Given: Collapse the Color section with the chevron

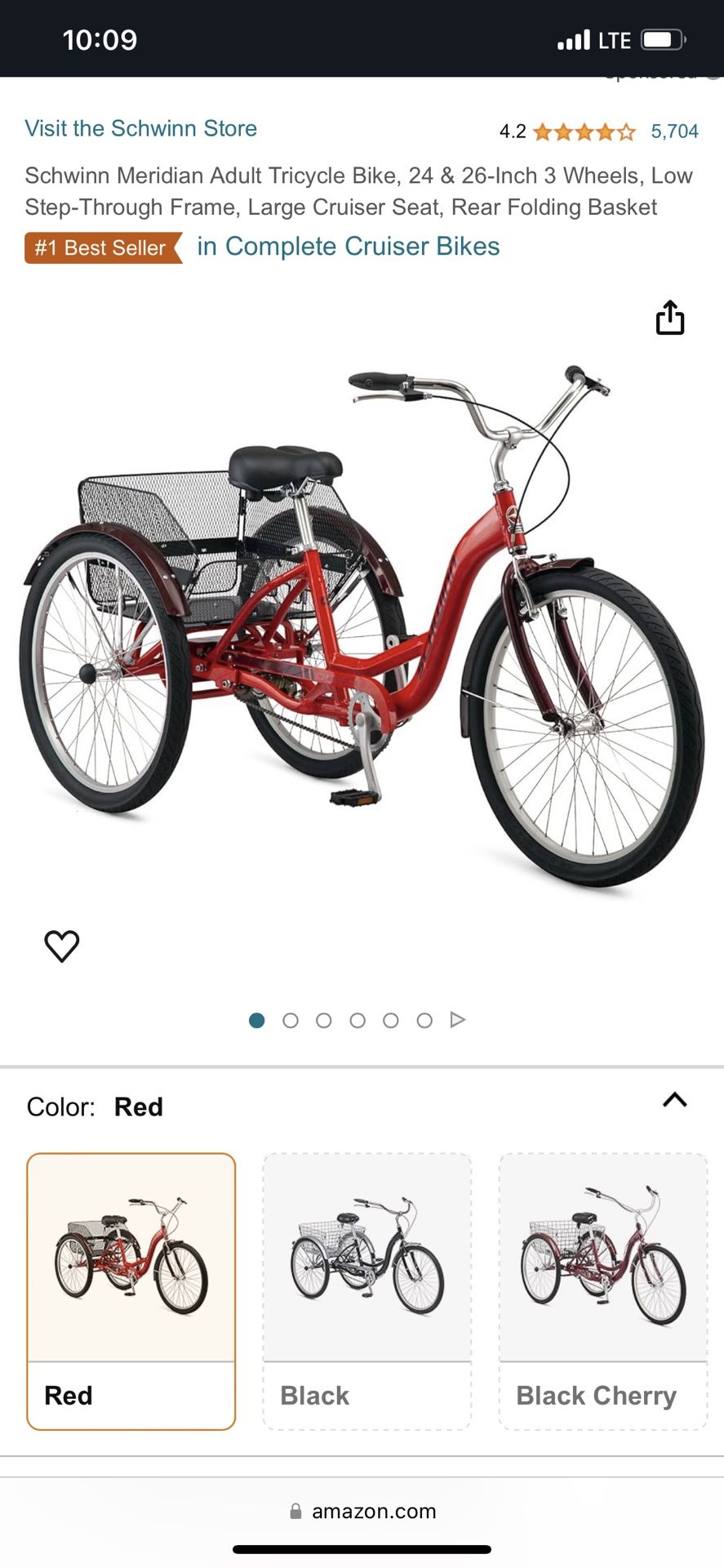Looking at the screenshot, I should [x=675, y=1100].
